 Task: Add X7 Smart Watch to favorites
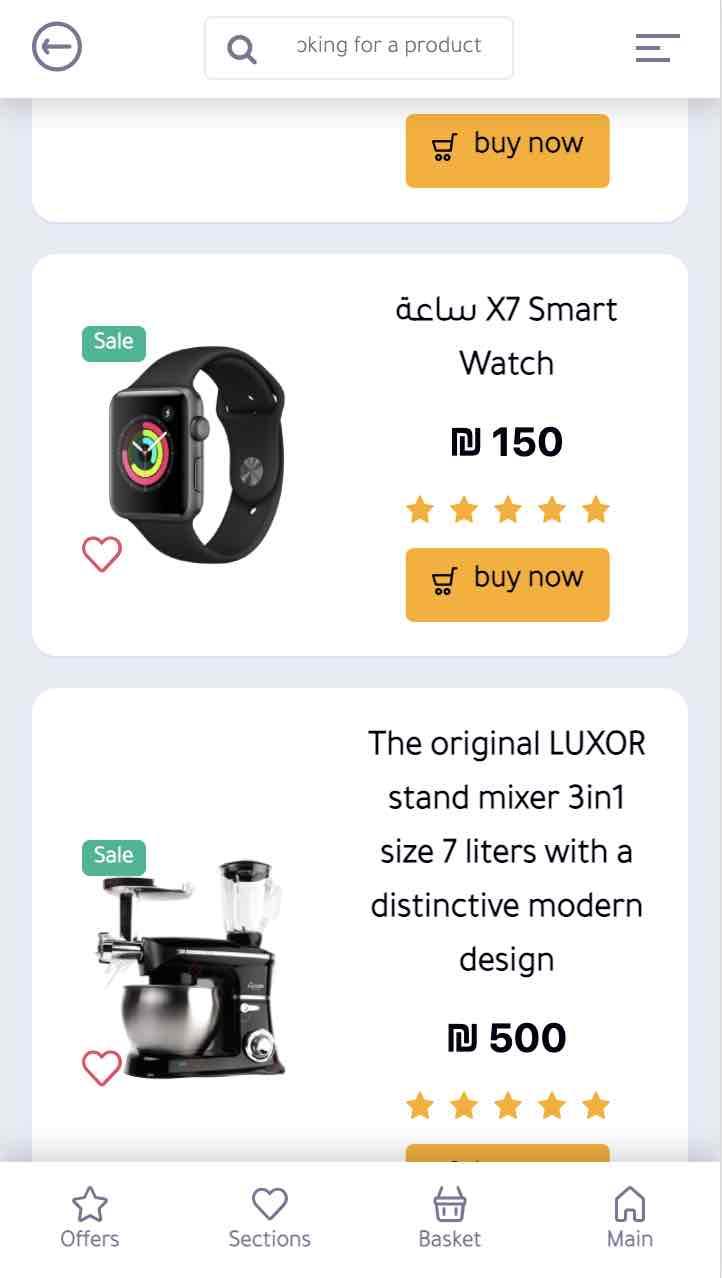101,553
